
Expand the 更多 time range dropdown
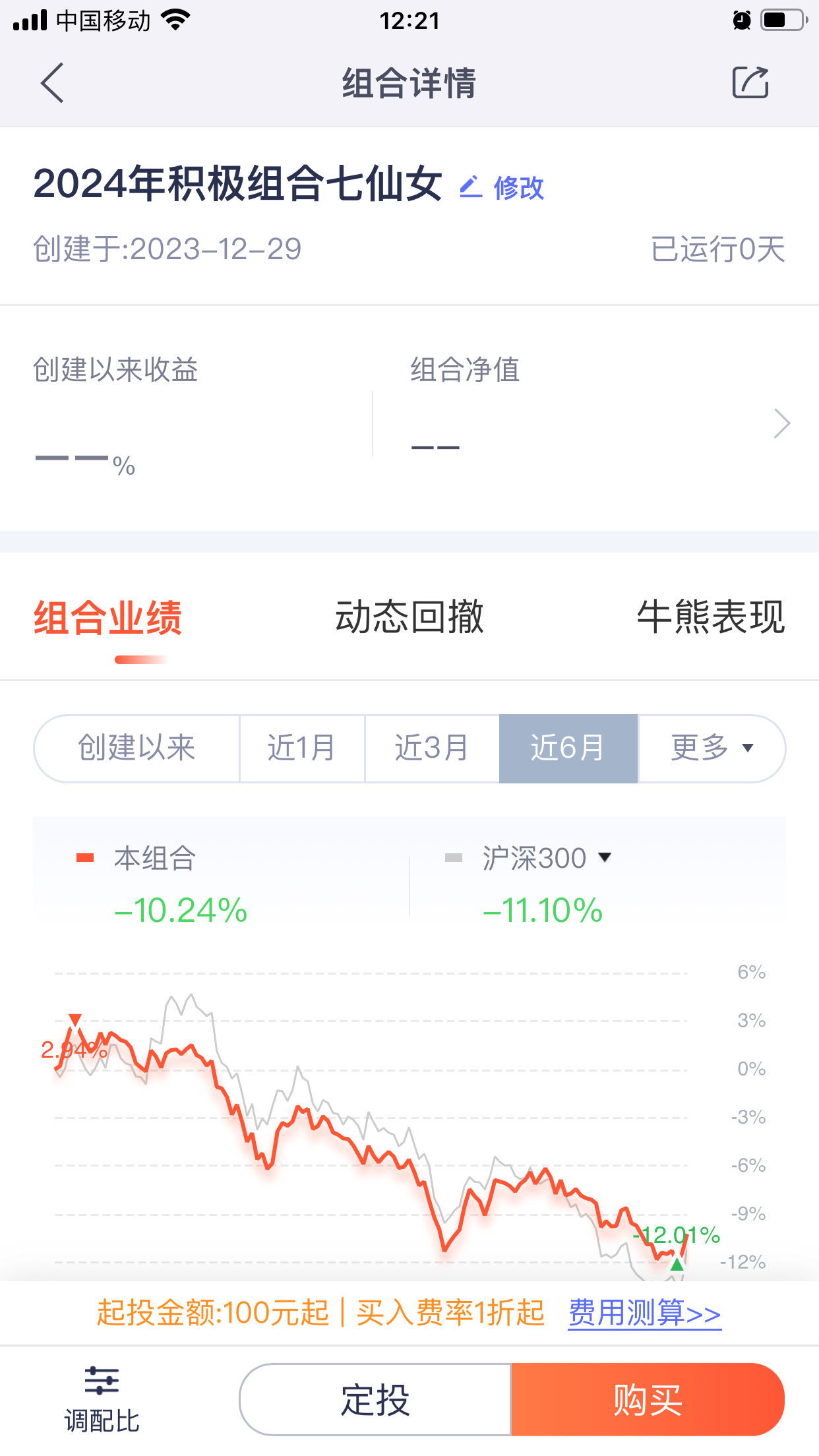(x=712, y=748)
